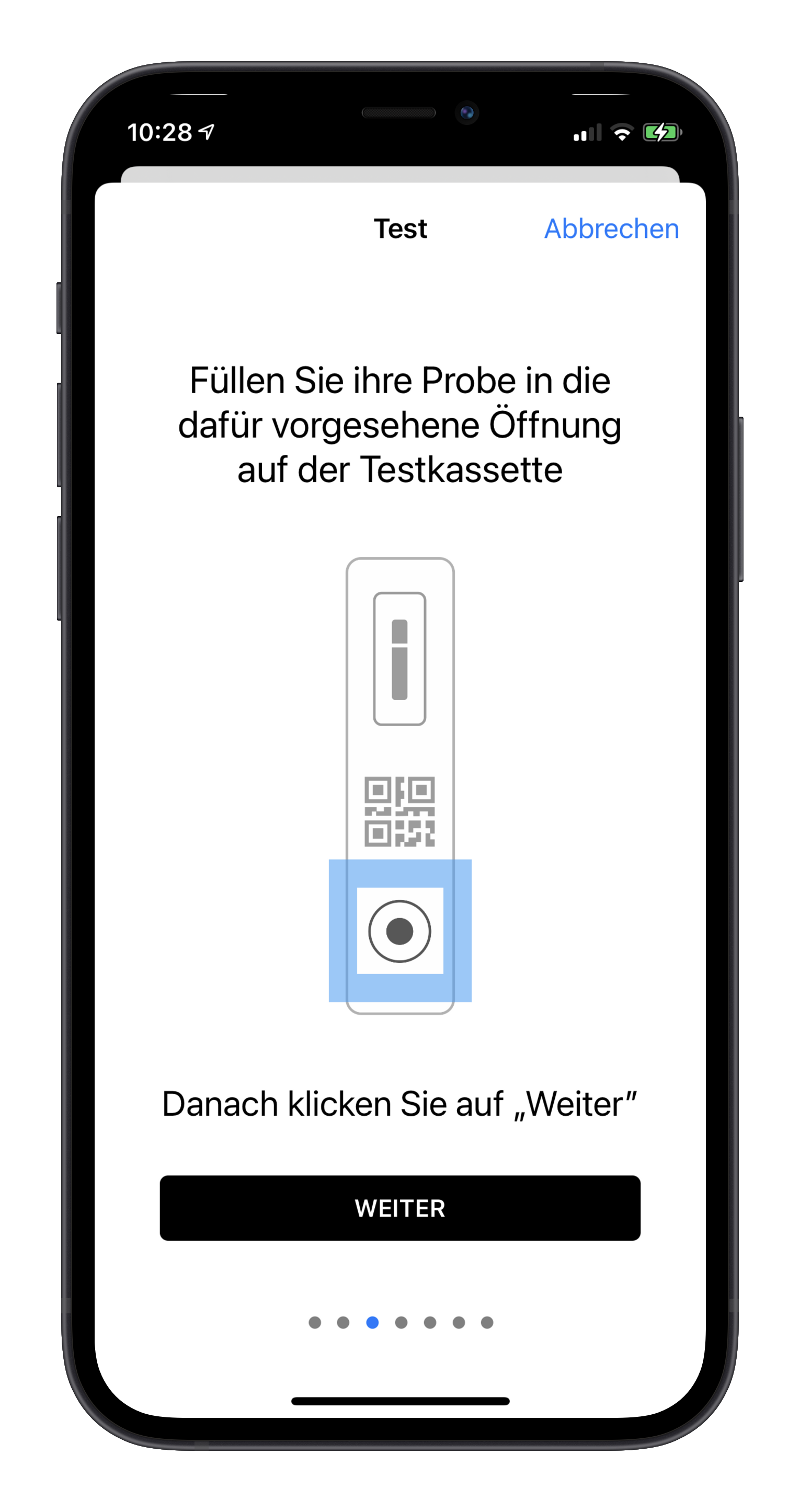Tap Abbrechen to cancel the test
Image resolution: width=800 pixels, height=1512 pixels.
(611, 228)
